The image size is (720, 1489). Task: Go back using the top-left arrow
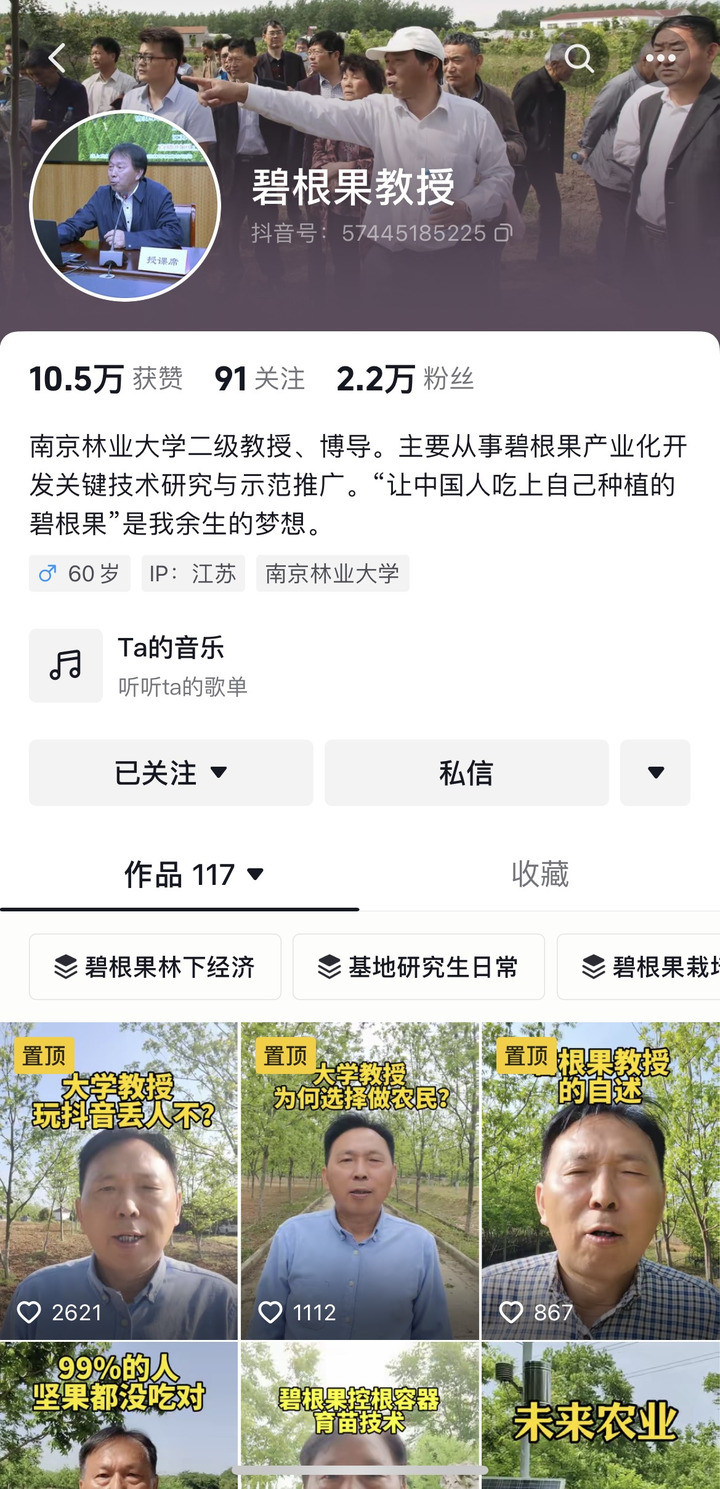click(57, 59)
